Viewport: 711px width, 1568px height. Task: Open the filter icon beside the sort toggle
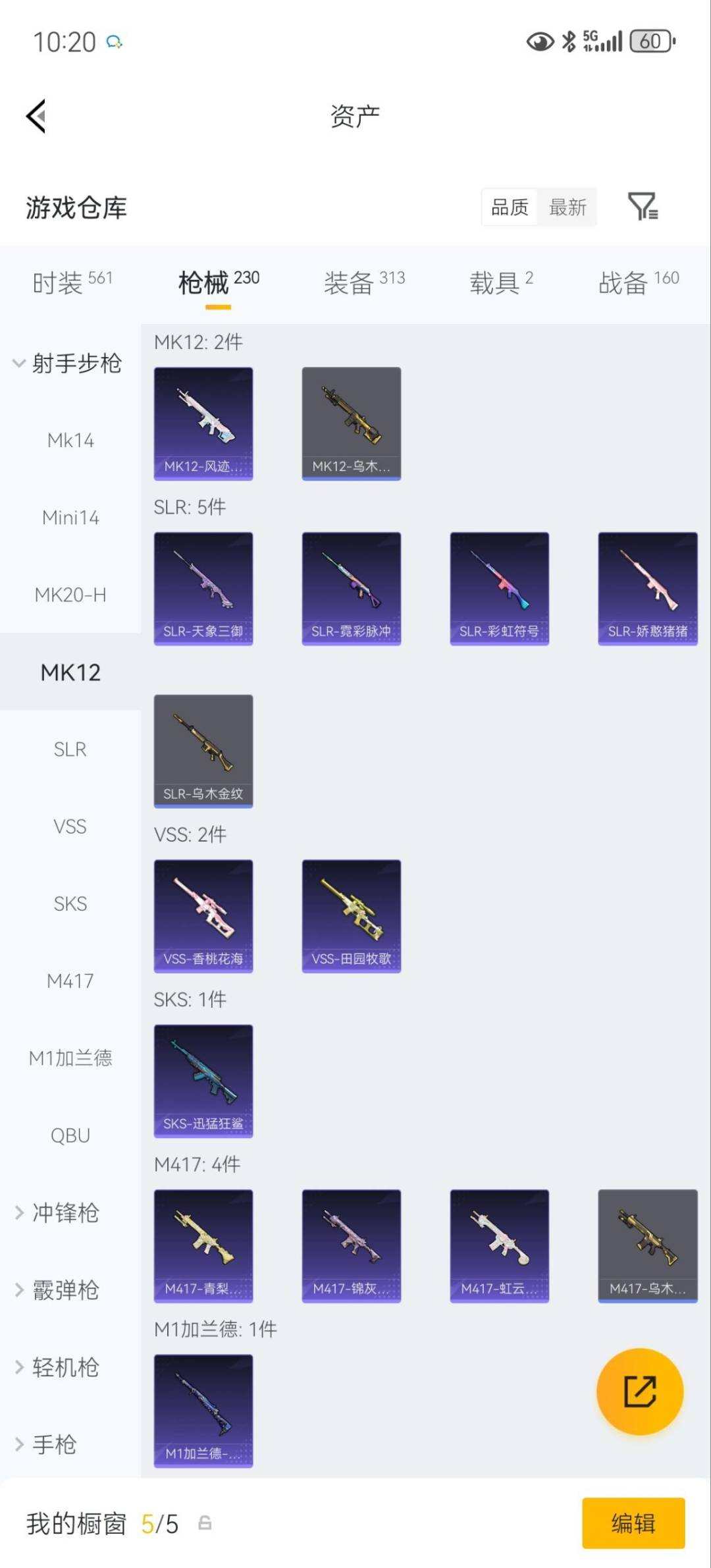(x=643, y=206)
